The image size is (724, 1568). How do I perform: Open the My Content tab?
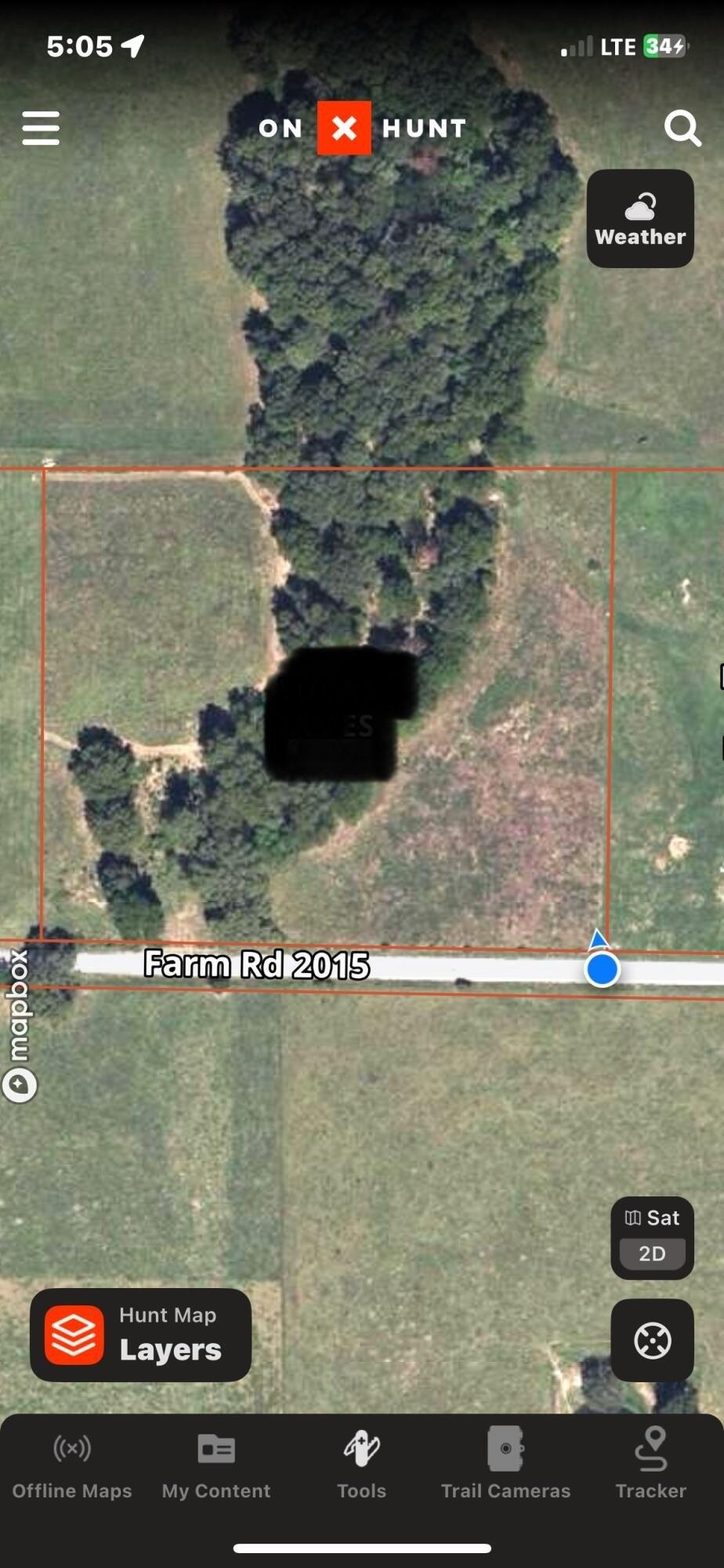[216, 1464]
